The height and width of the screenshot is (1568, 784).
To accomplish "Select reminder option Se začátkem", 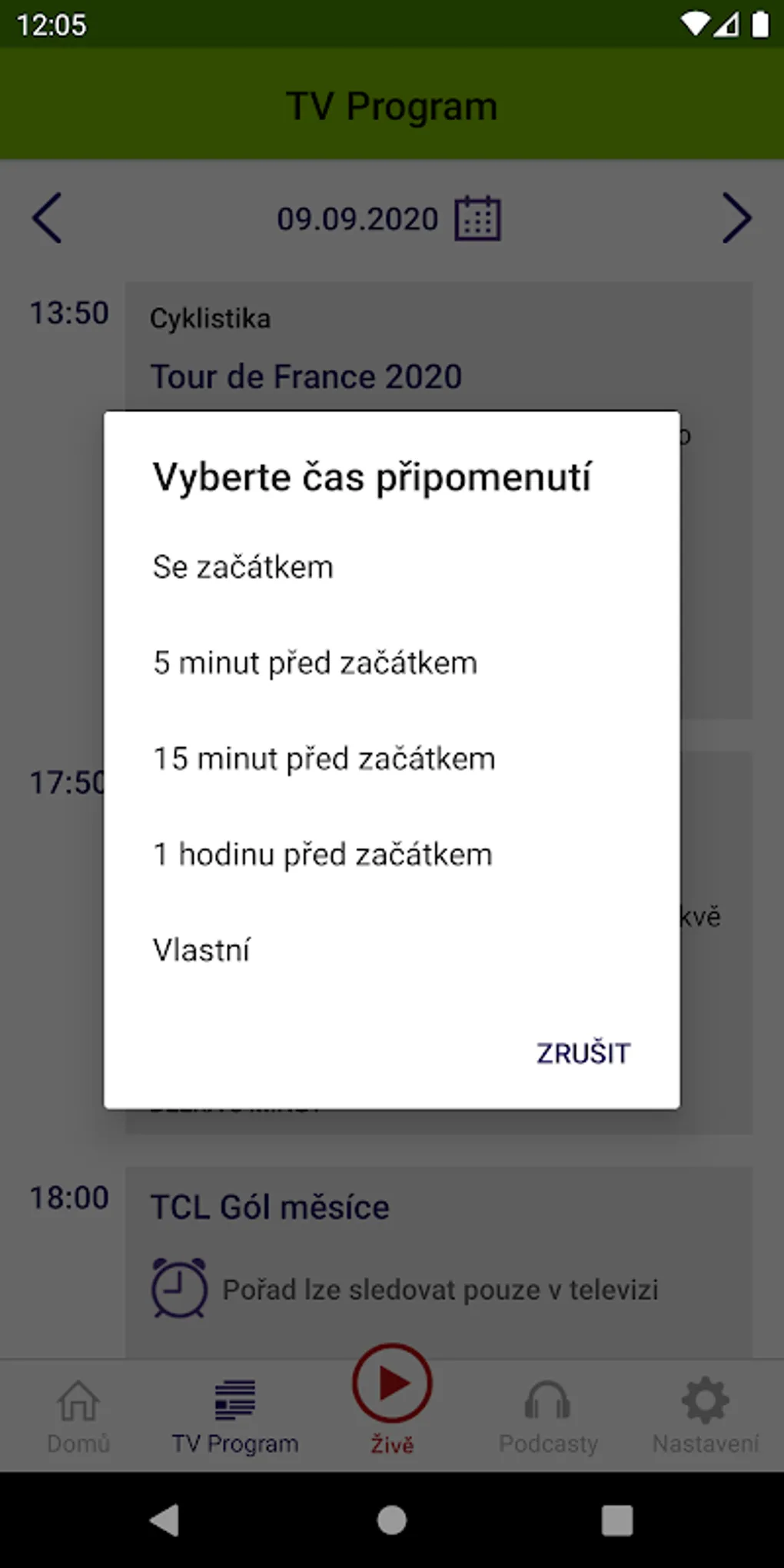I will (242, 567).
